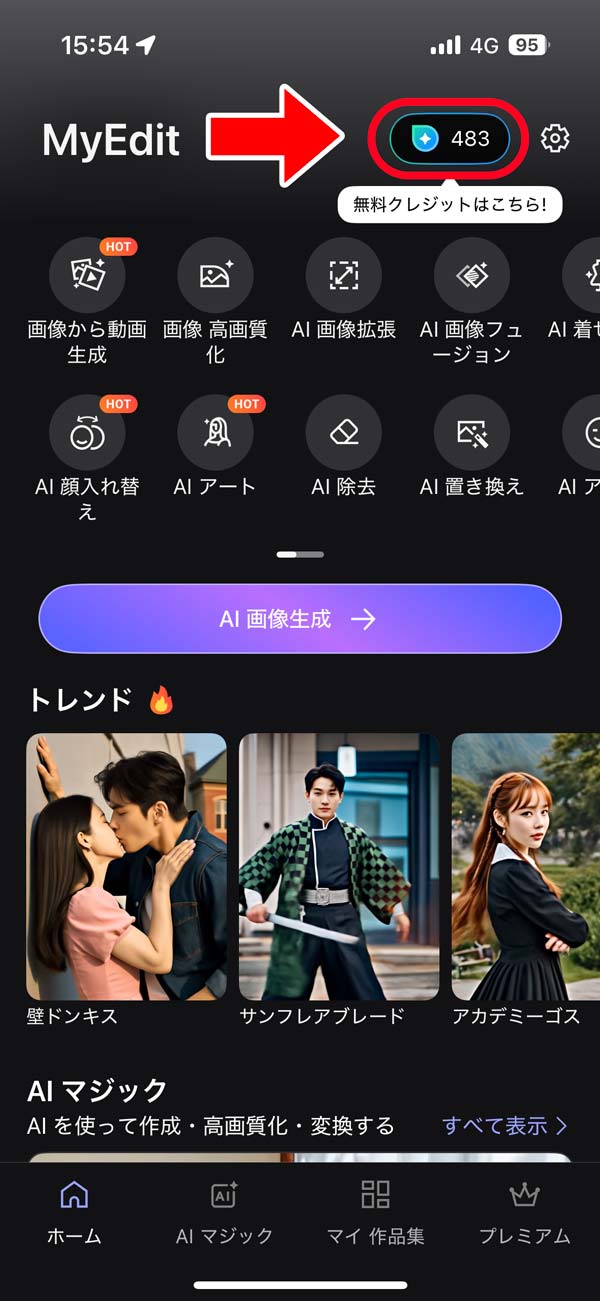Select 画像から動画生成 tool

point(87,276)
